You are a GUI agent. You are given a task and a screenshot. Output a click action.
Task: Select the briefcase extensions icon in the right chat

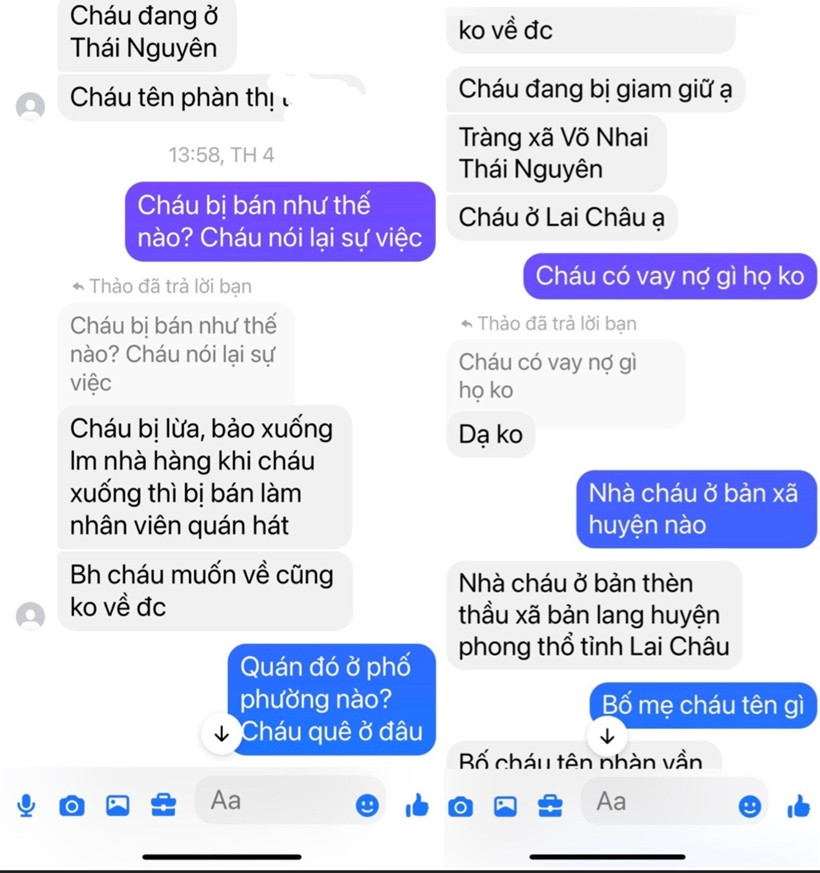click(548, 803)
